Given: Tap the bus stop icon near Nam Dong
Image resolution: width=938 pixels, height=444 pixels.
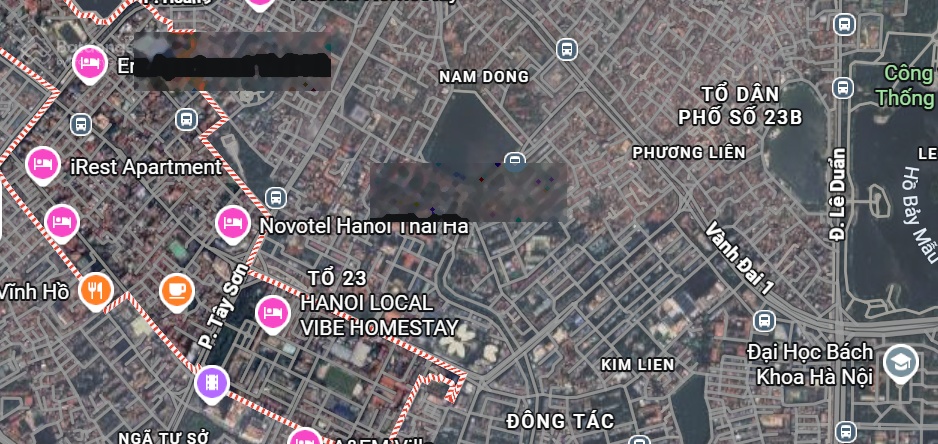Looking at the screenshot, I should click(567, 48).
